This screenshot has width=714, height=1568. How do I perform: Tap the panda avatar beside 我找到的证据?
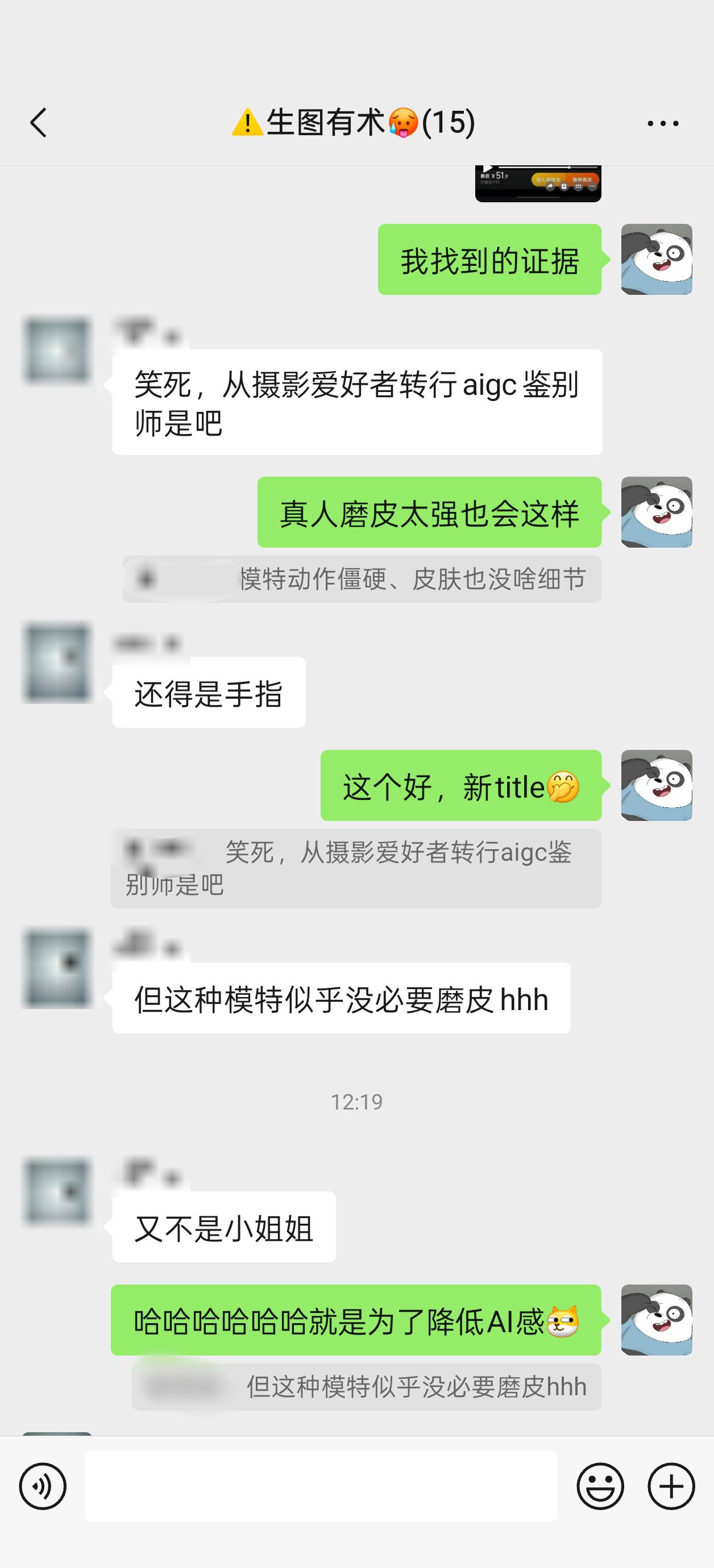[x=657, y=259]
